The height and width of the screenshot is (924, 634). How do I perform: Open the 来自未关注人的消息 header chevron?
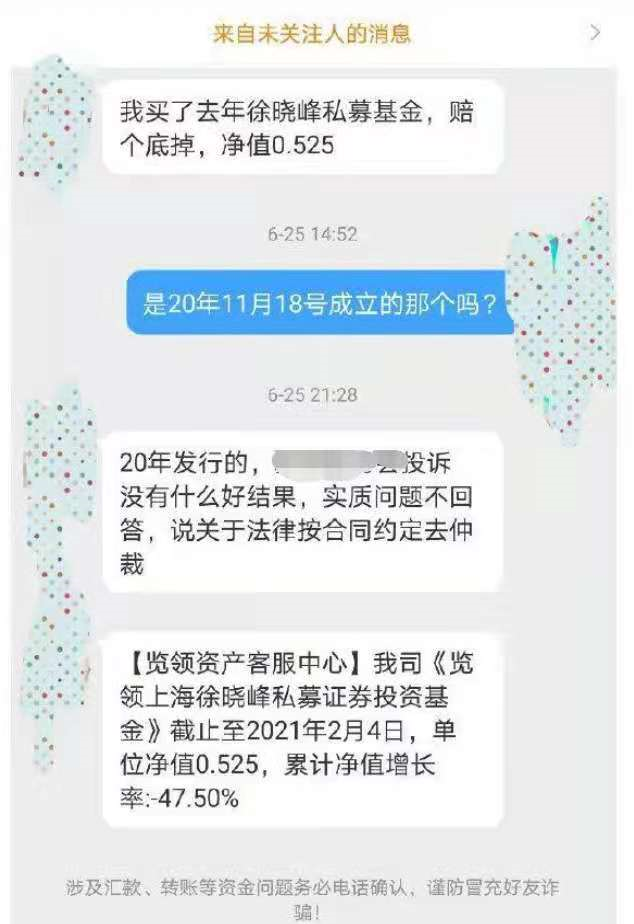point(596,33)
